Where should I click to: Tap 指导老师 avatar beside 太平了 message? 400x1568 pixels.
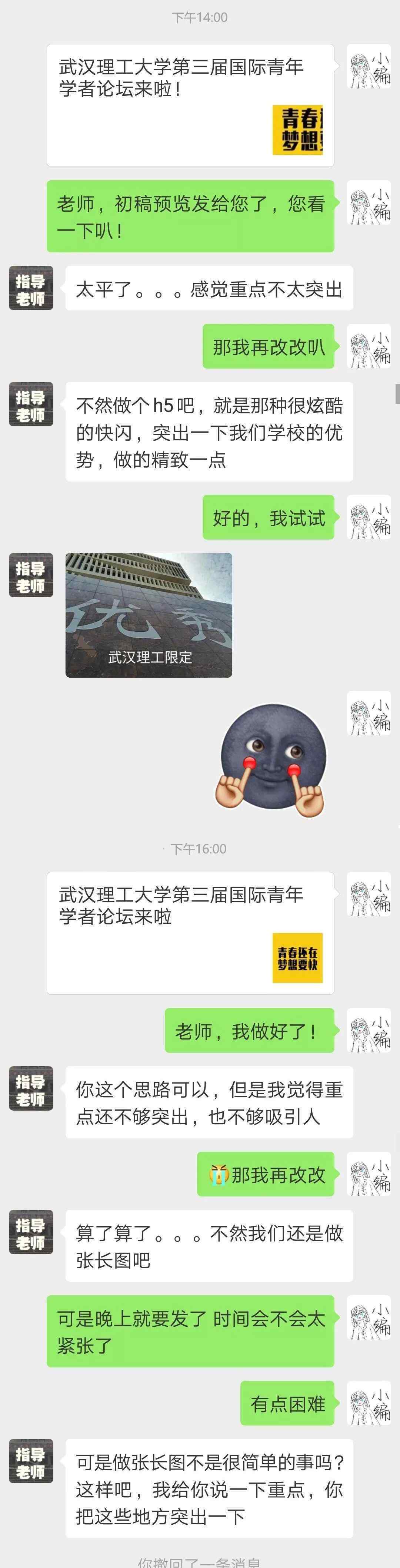pyautogui.click(x=30, y=289)
